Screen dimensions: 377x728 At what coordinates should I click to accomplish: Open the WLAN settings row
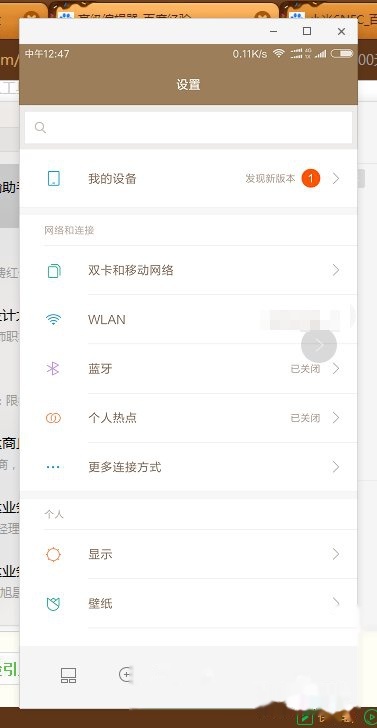click(188, 319)
